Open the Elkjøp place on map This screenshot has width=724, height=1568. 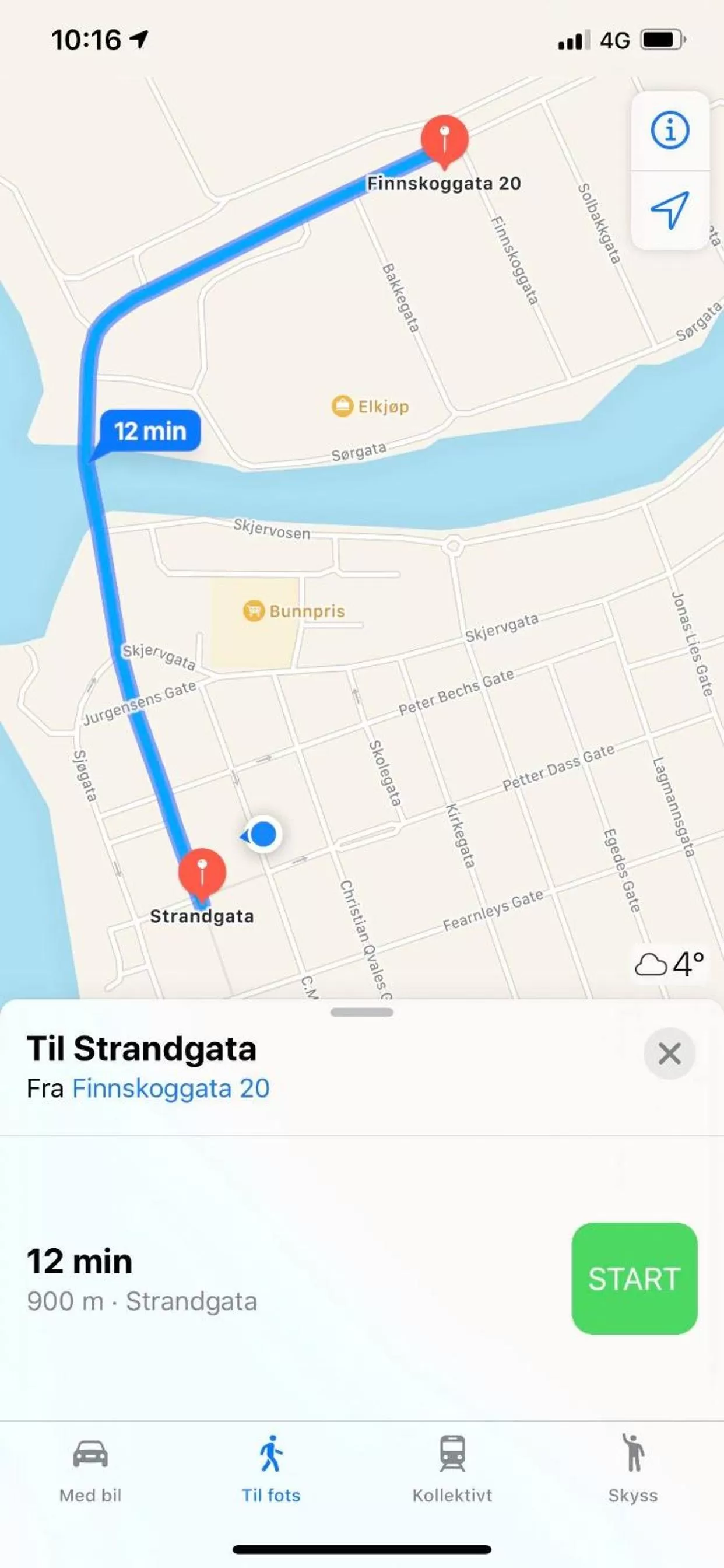[370, 406]
